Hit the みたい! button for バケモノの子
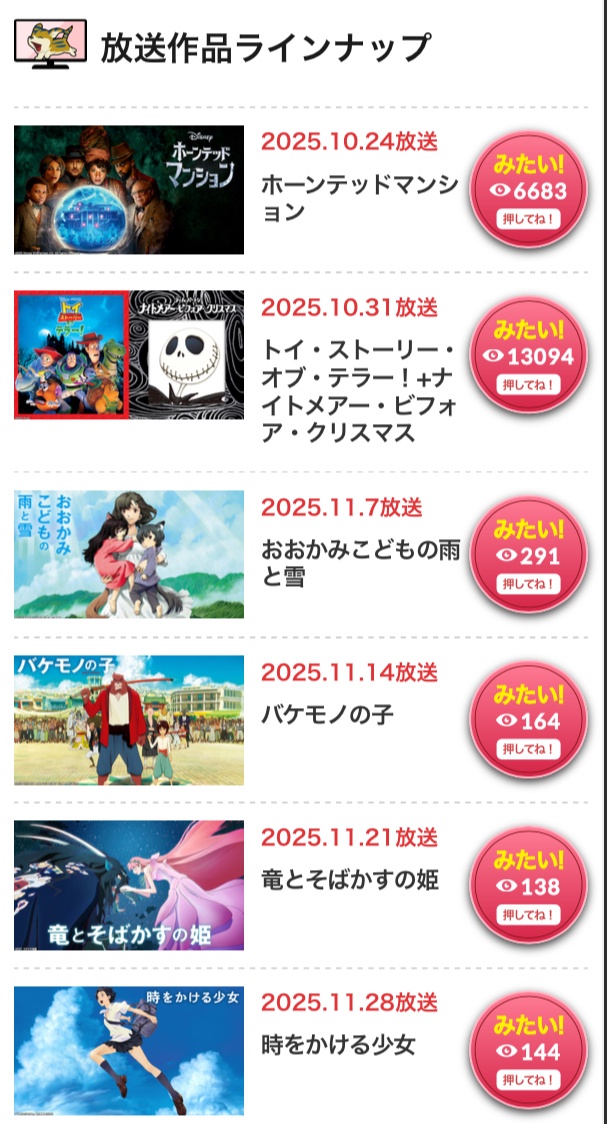Image resolution: width=607 pixels, height=1124 pixels. pos(527,720)
